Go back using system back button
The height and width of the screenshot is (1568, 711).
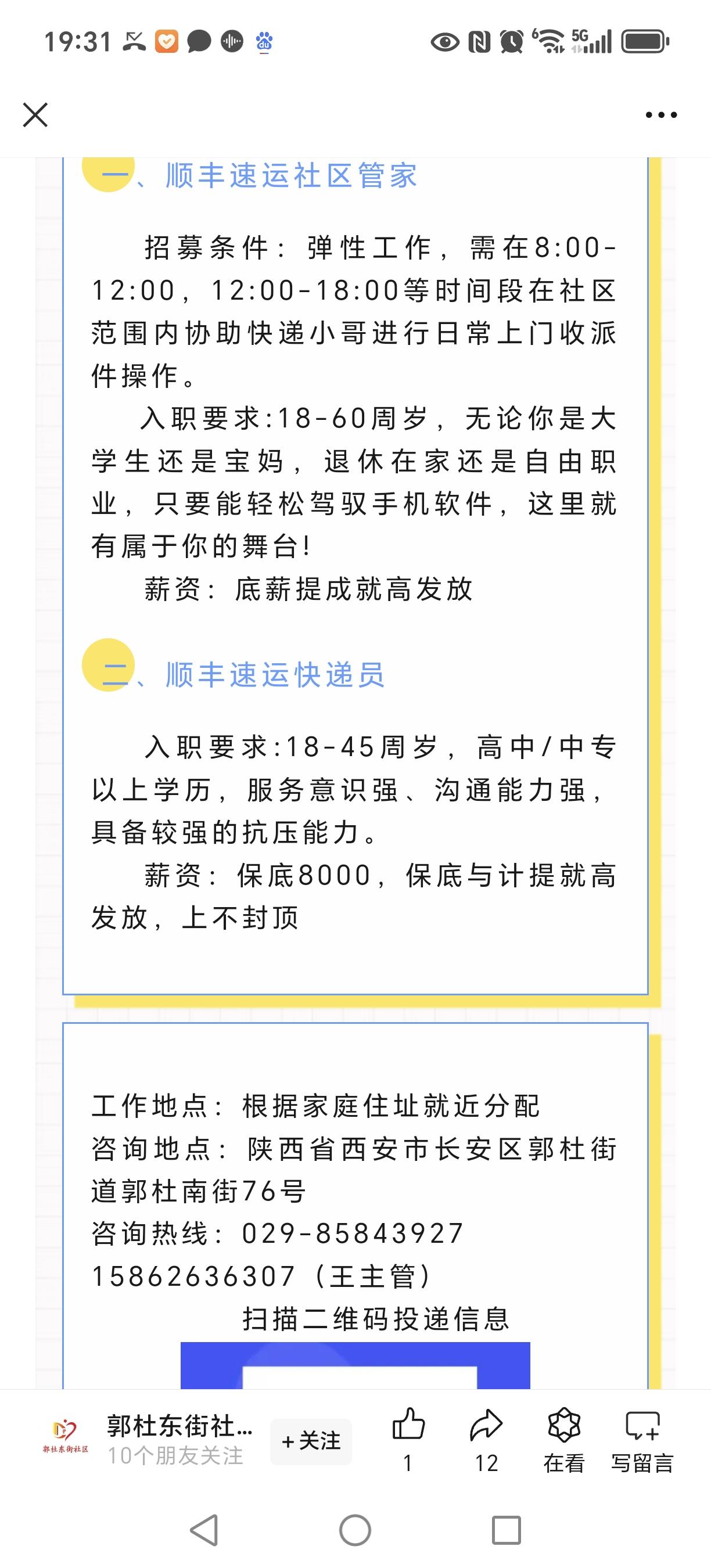click(204, 1530)
